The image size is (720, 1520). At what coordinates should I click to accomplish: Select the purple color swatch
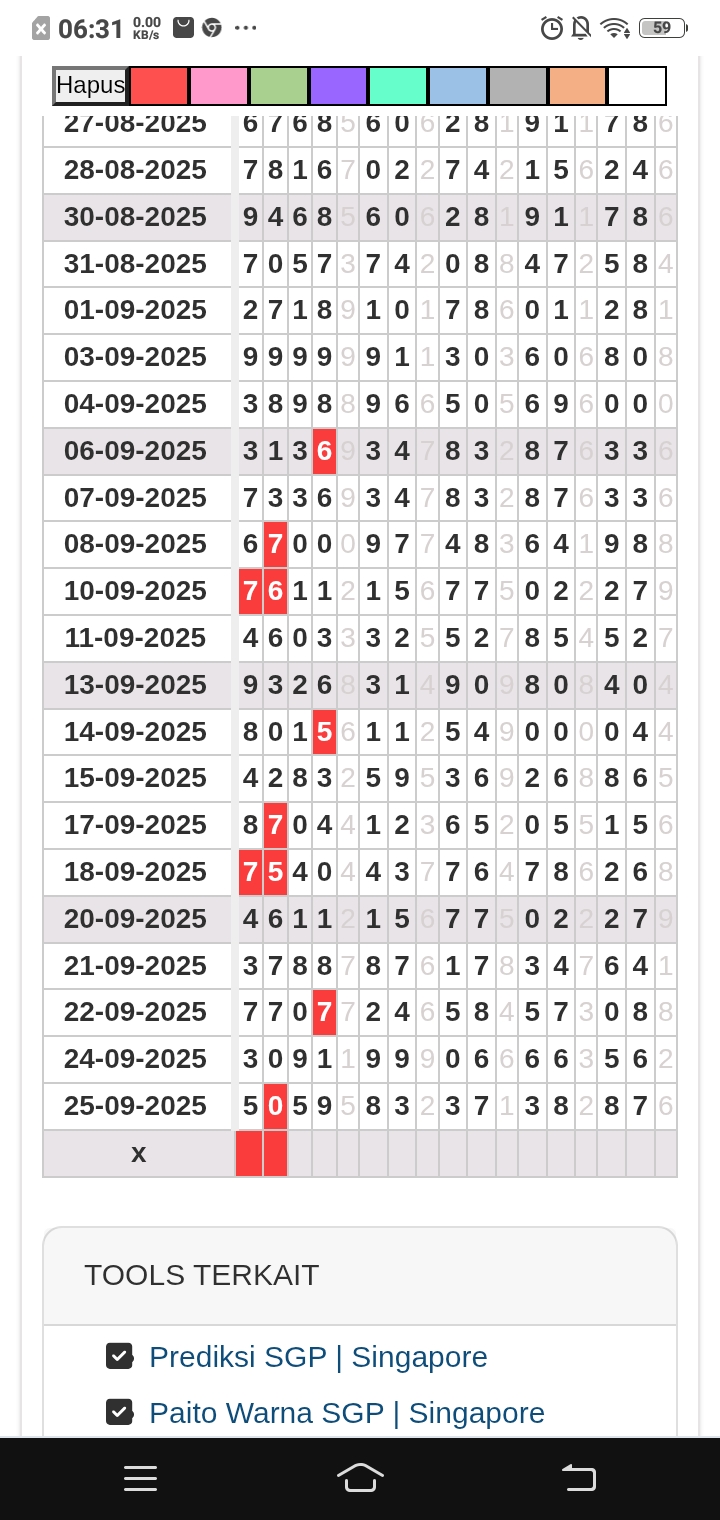(x=339, y=86)
